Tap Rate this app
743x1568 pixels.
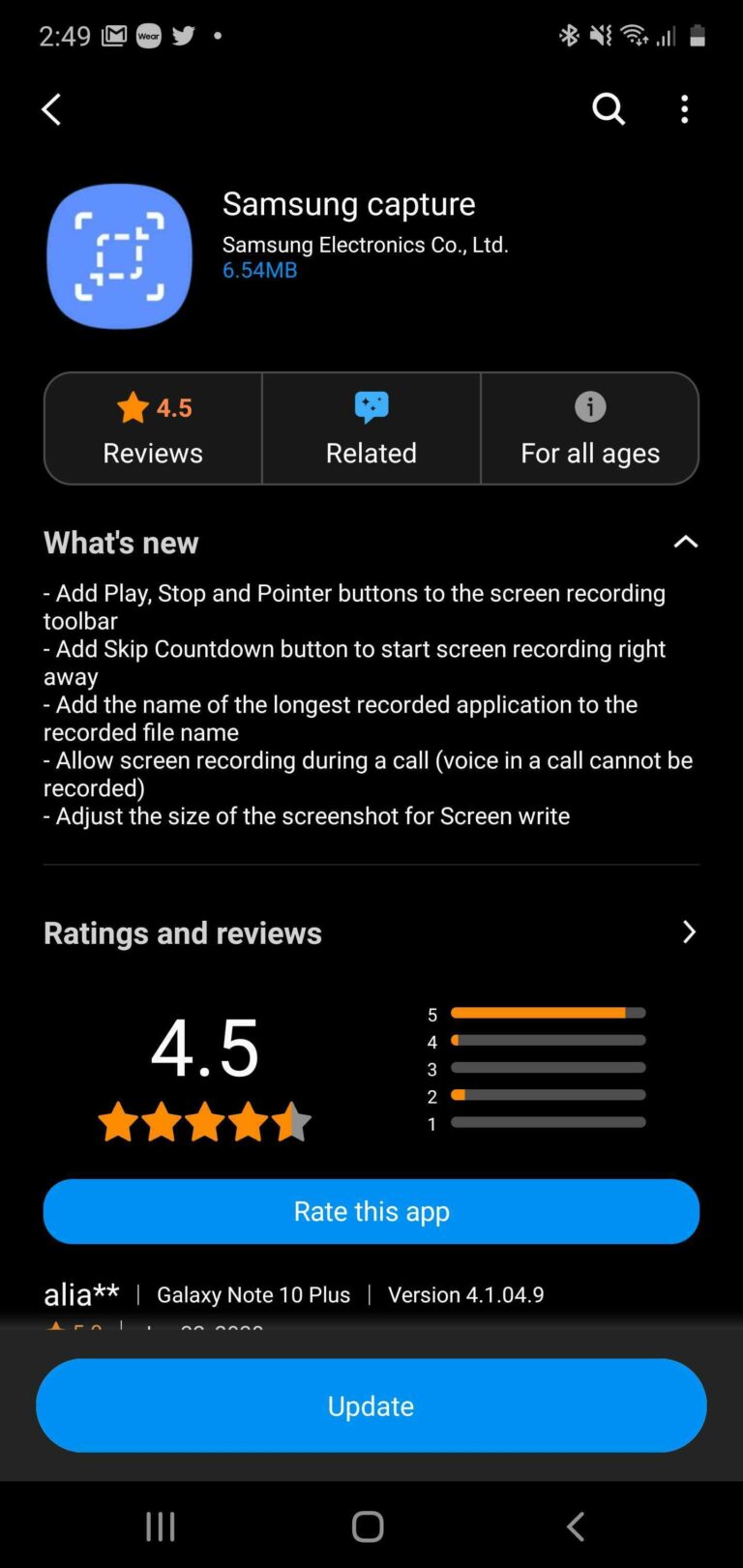(371, 1211)
